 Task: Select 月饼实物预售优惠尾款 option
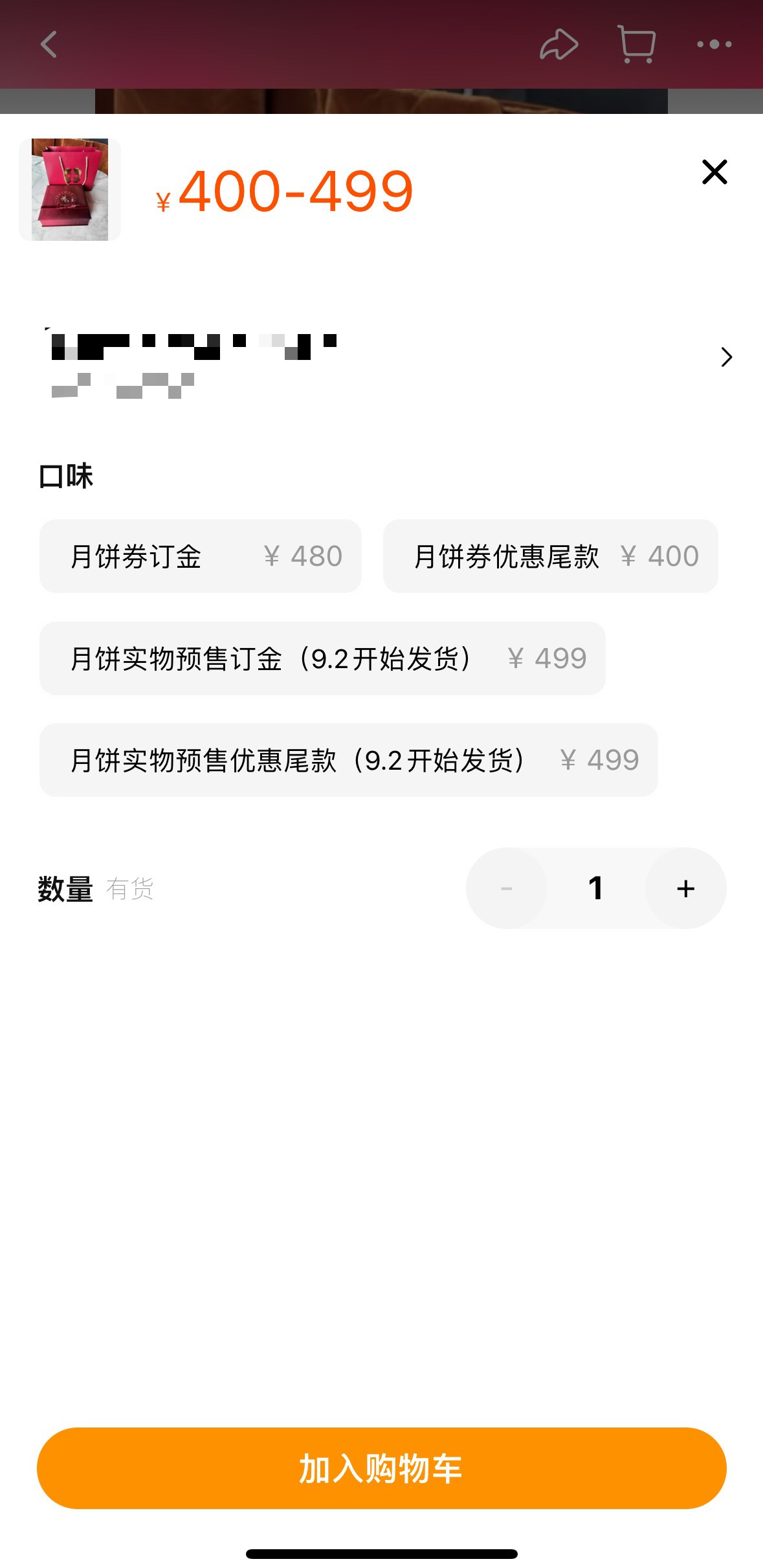point(348,760)
